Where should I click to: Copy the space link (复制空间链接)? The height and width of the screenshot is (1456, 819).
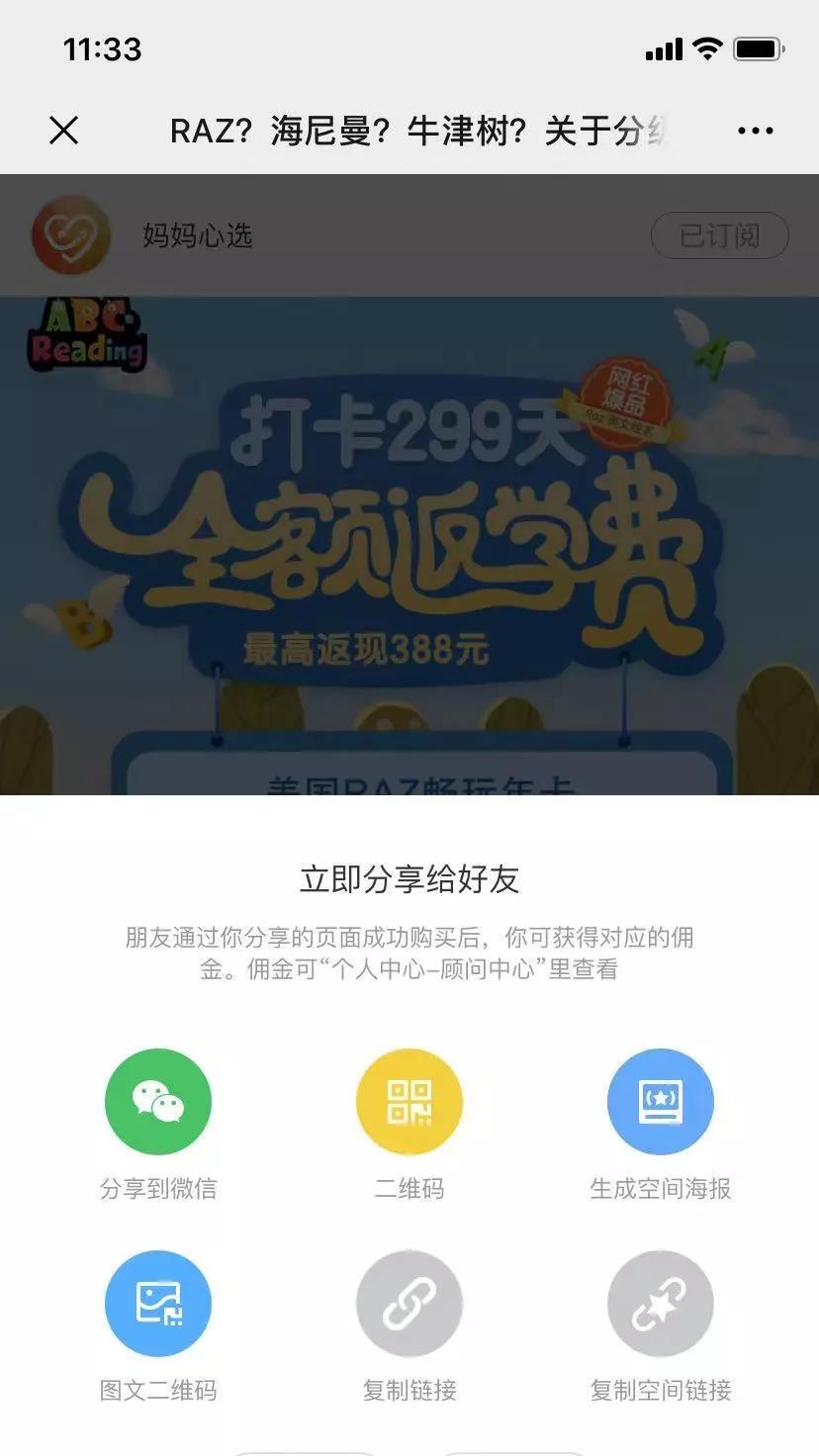coord(661,1304)
